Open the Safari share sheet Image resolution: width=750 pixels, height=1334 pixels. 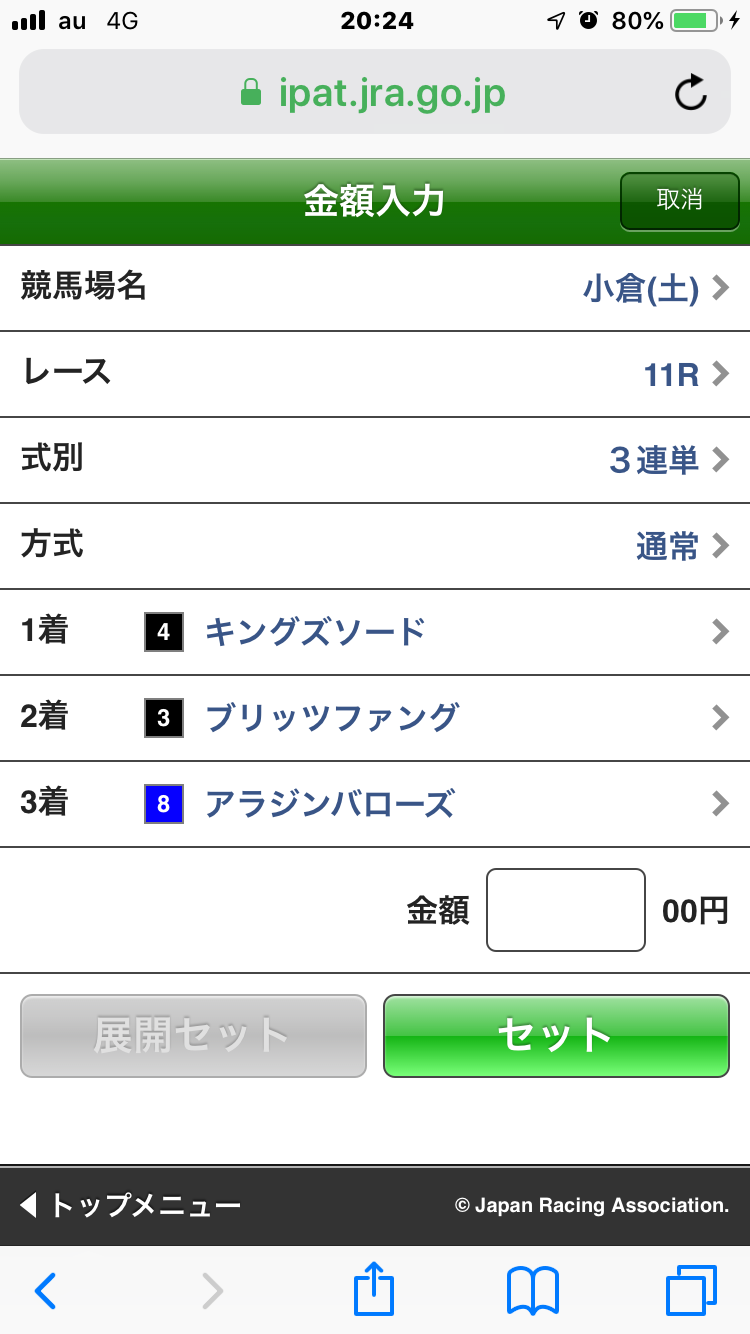coord(374,1291)
